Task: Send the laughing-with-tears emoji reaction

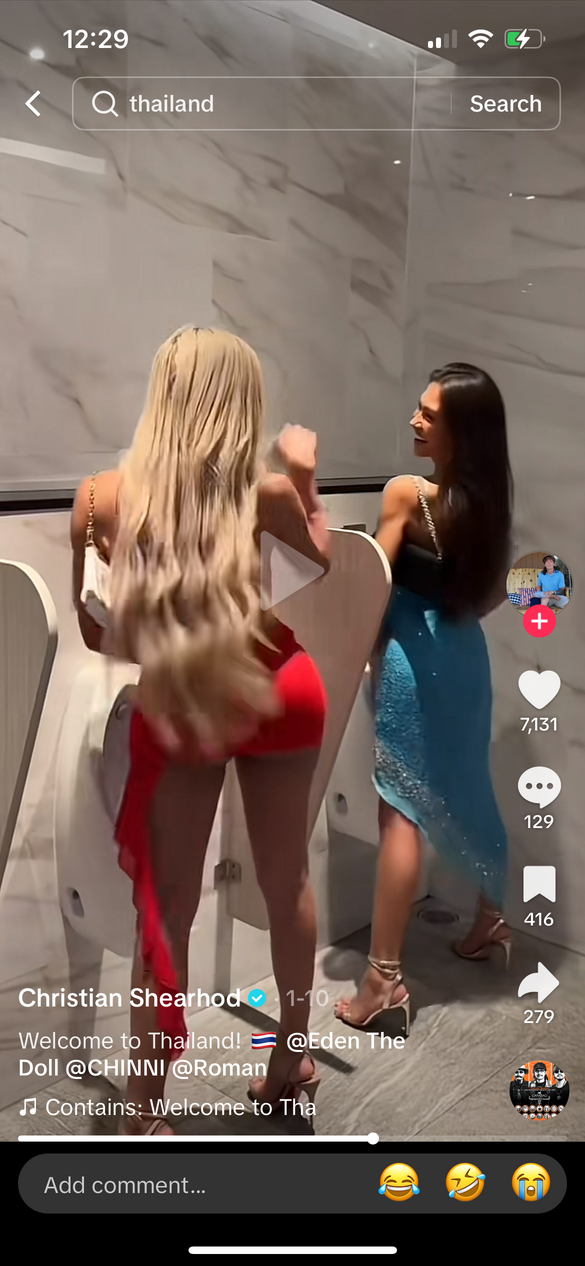Action: pyautogui.click(x=399, y=1185)
